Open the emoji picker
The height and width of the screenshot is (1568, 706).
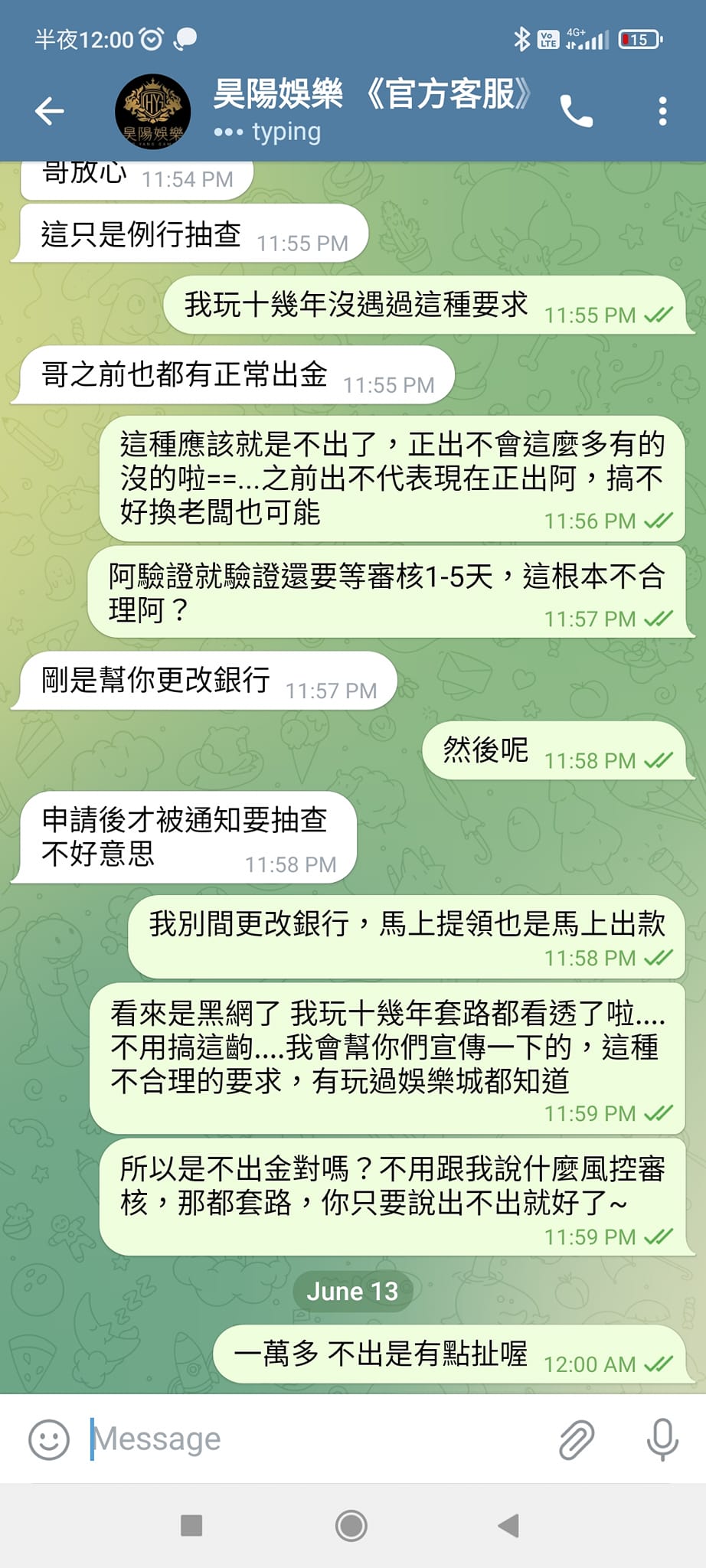click(49, 1439)
